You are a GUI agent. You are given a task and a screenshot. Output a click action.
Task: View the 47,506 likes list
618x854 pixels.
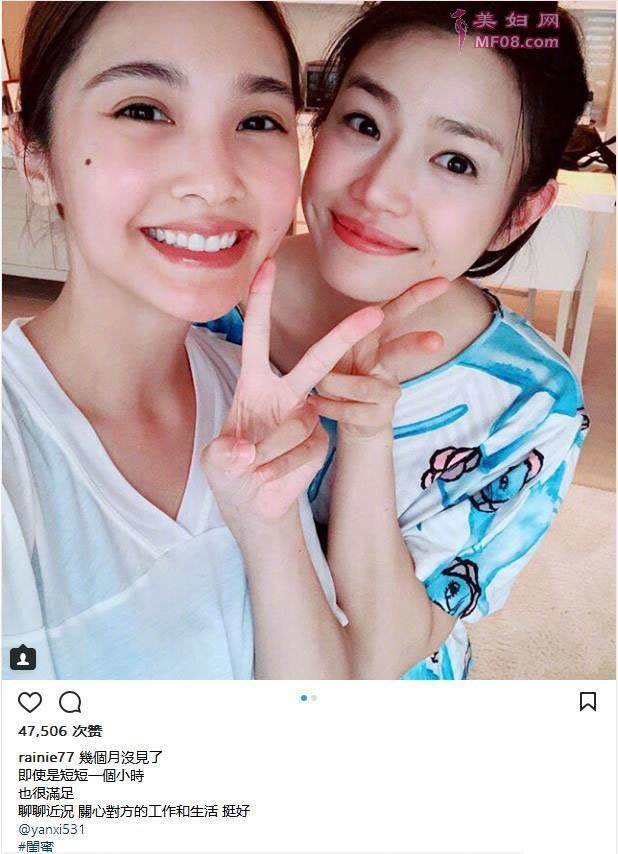point(60,731)
